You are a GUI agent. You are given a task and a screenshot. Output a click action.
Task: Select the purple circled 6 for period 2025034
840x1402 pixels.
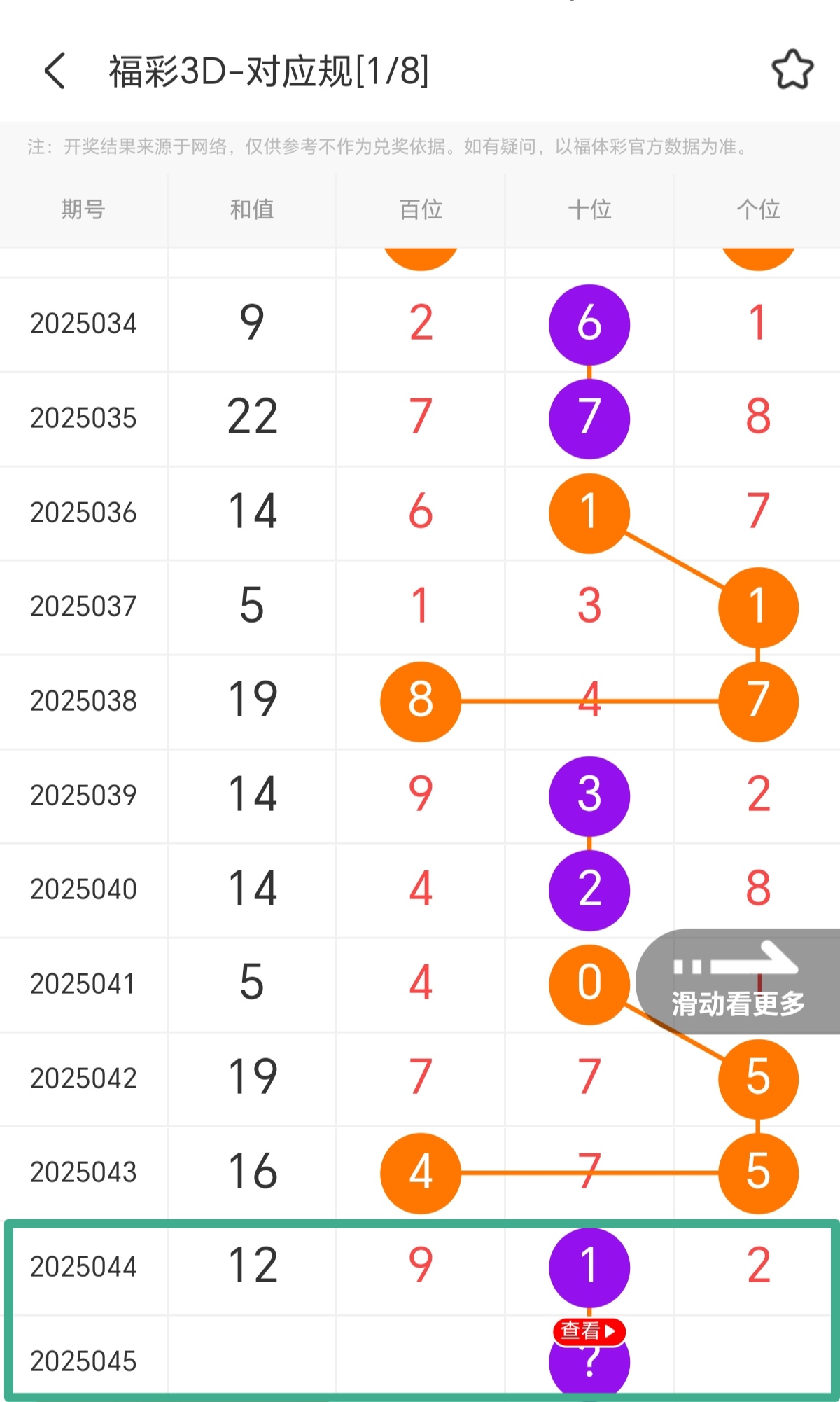(589, 324)
